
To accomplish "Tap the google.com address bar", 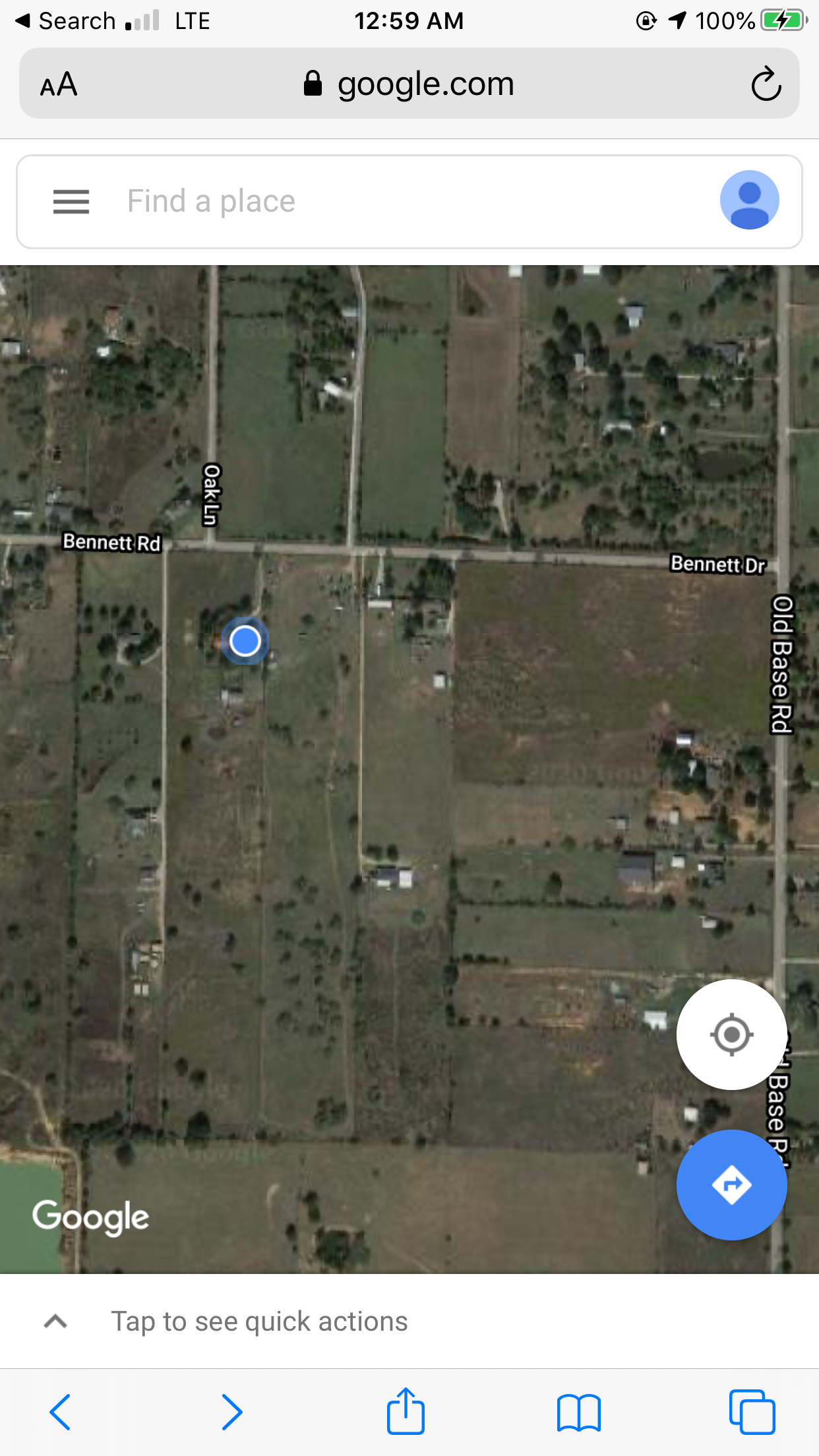I will [x=409, y=84].
